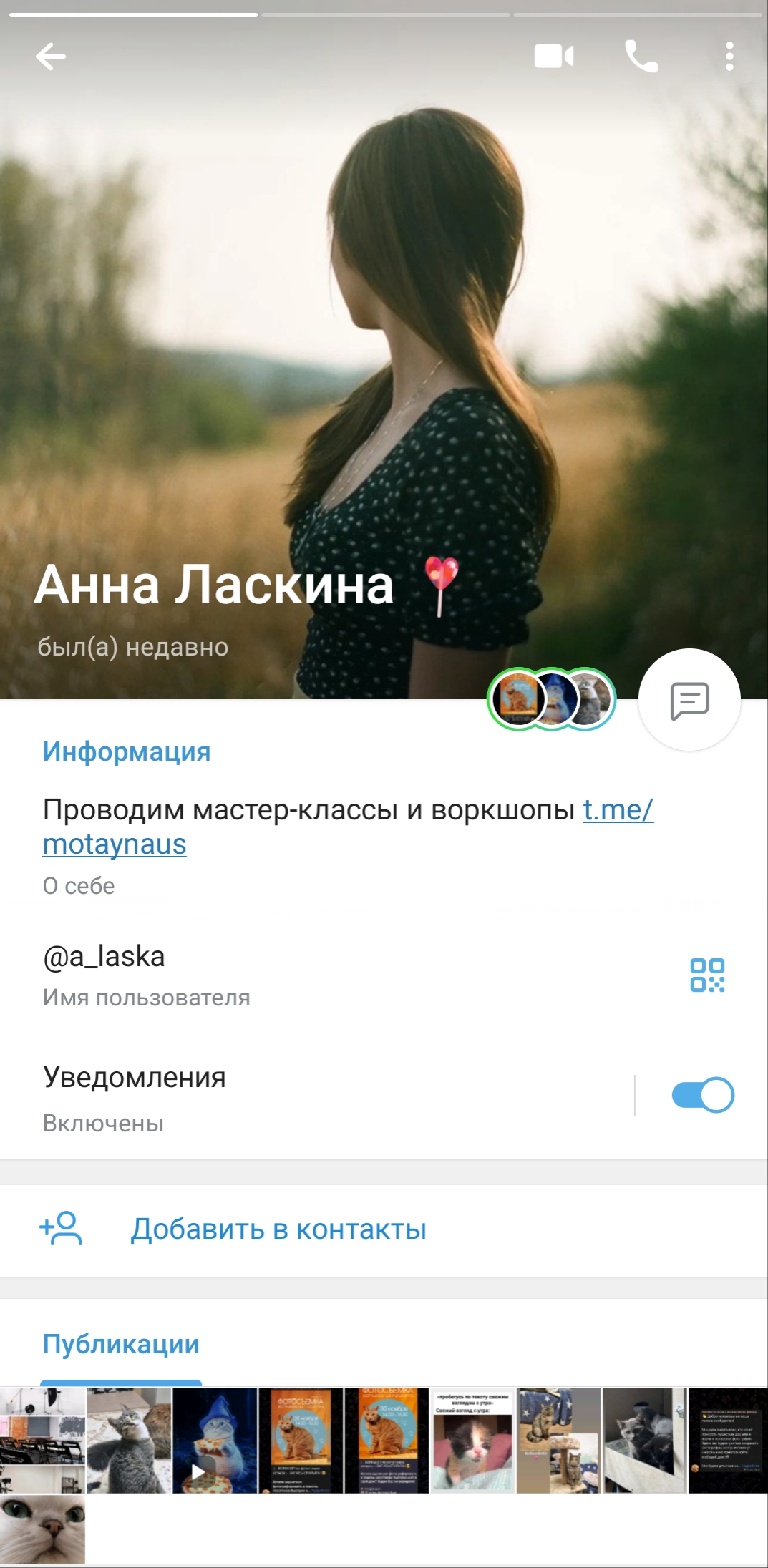The image size is (768, 1568).
Task: Open the blue wizard cat video post
Action: click(215, 1440)
